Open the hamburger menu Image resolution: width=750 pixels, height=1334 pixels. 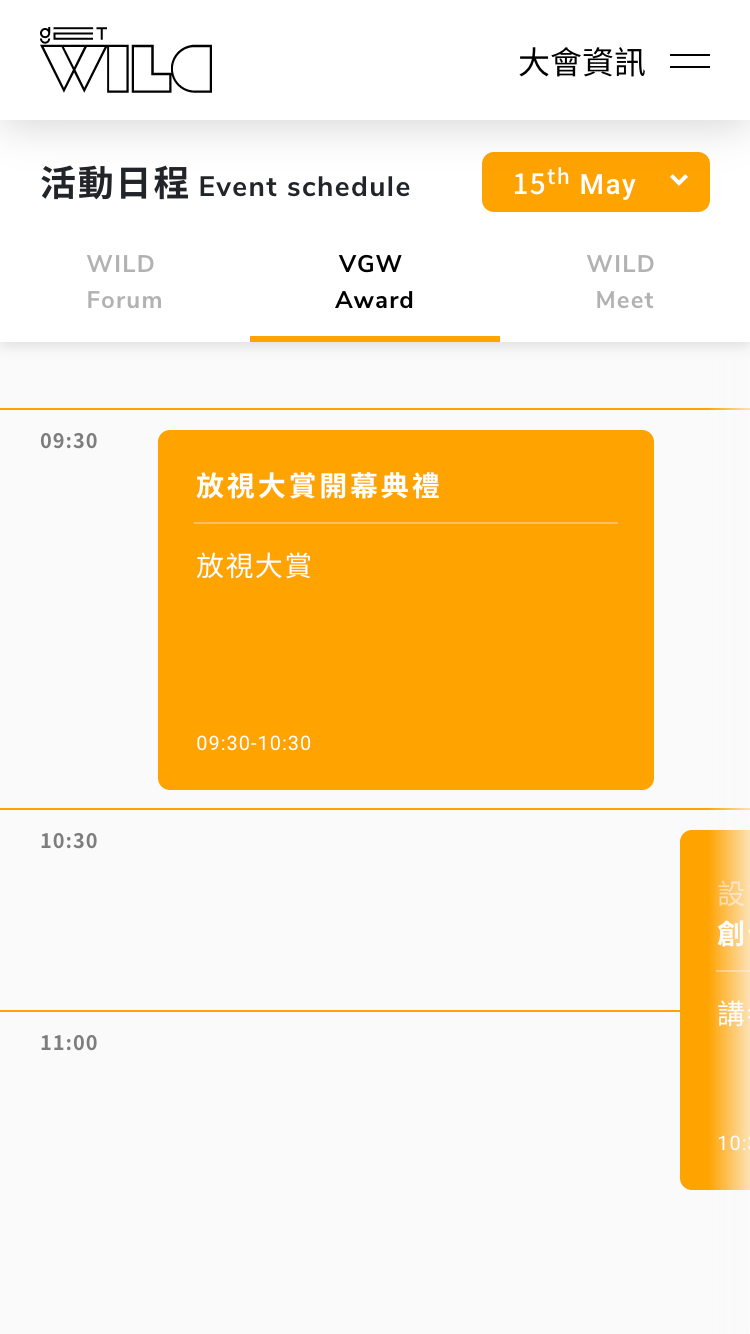coord(690,61)
